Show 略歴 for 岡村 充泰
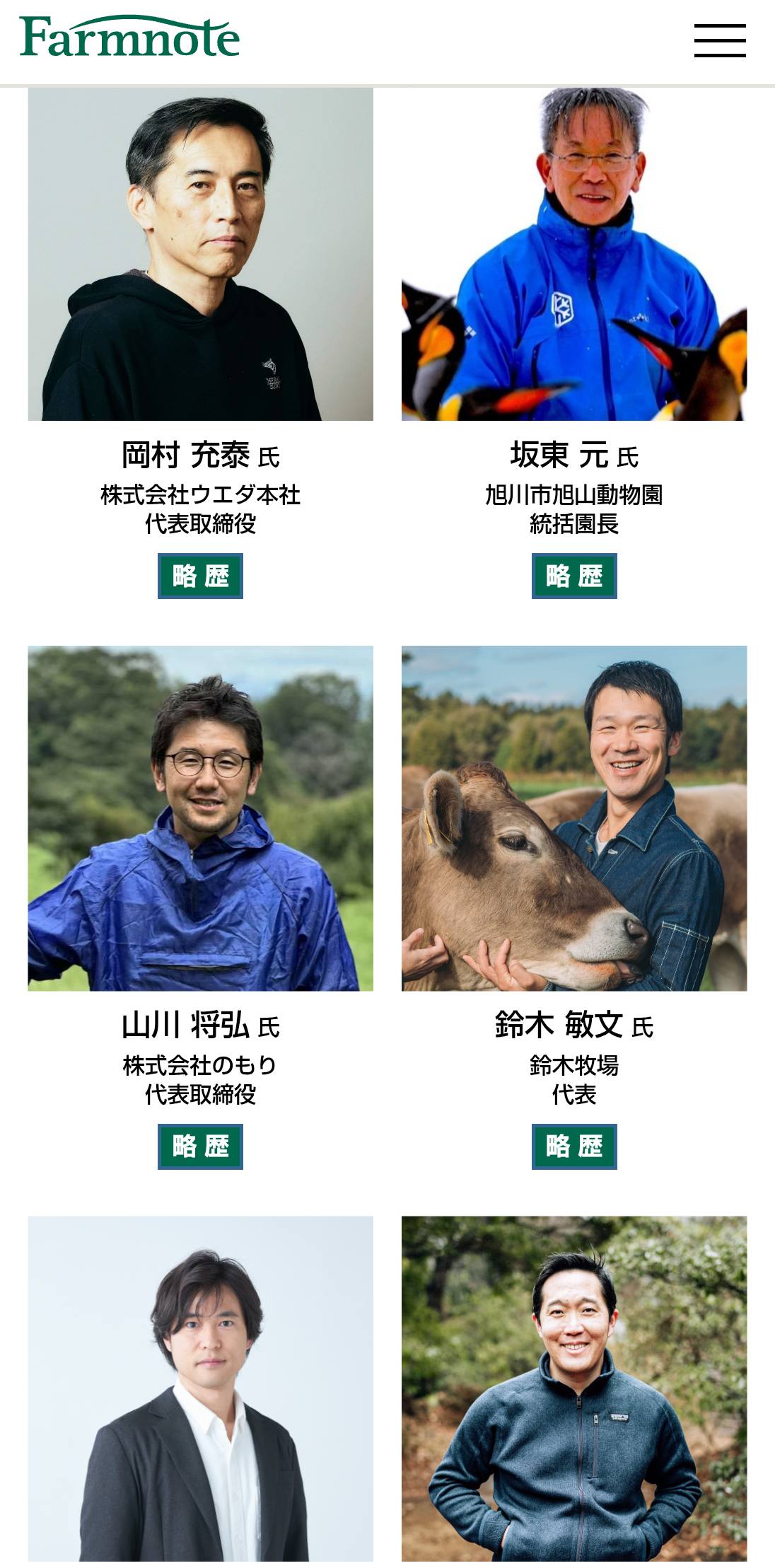Screen dimensions: 775x1568 click(x=200, y=576)
